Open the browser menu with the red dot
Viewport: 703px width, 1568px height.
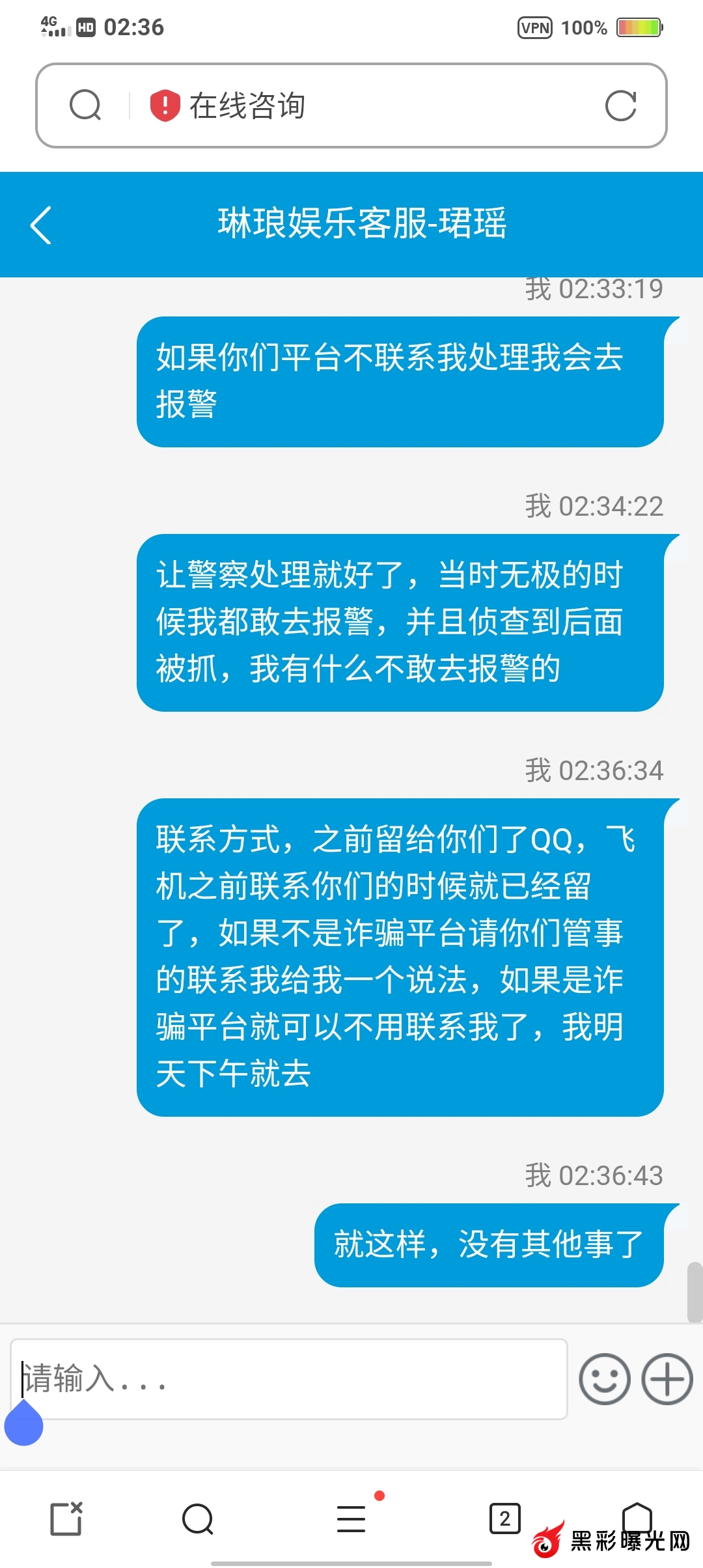[x=351, y=1519]
